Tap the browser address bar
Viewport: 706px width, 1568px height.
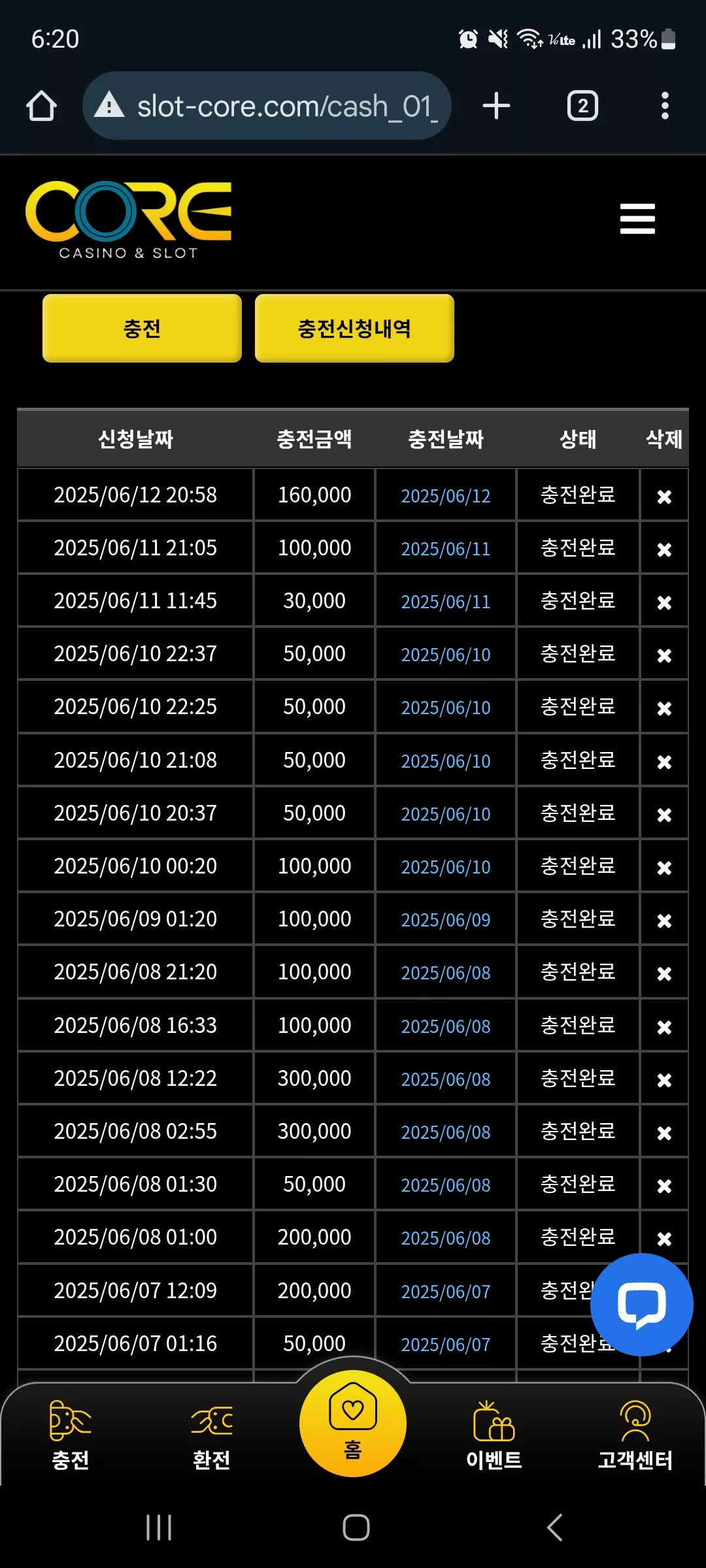pyautogui.click(x=267, y=106)
